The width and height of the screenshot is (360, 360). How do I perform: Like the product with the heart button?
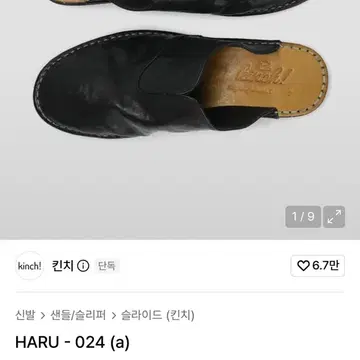pyautogui.click(x=318, y=266)
